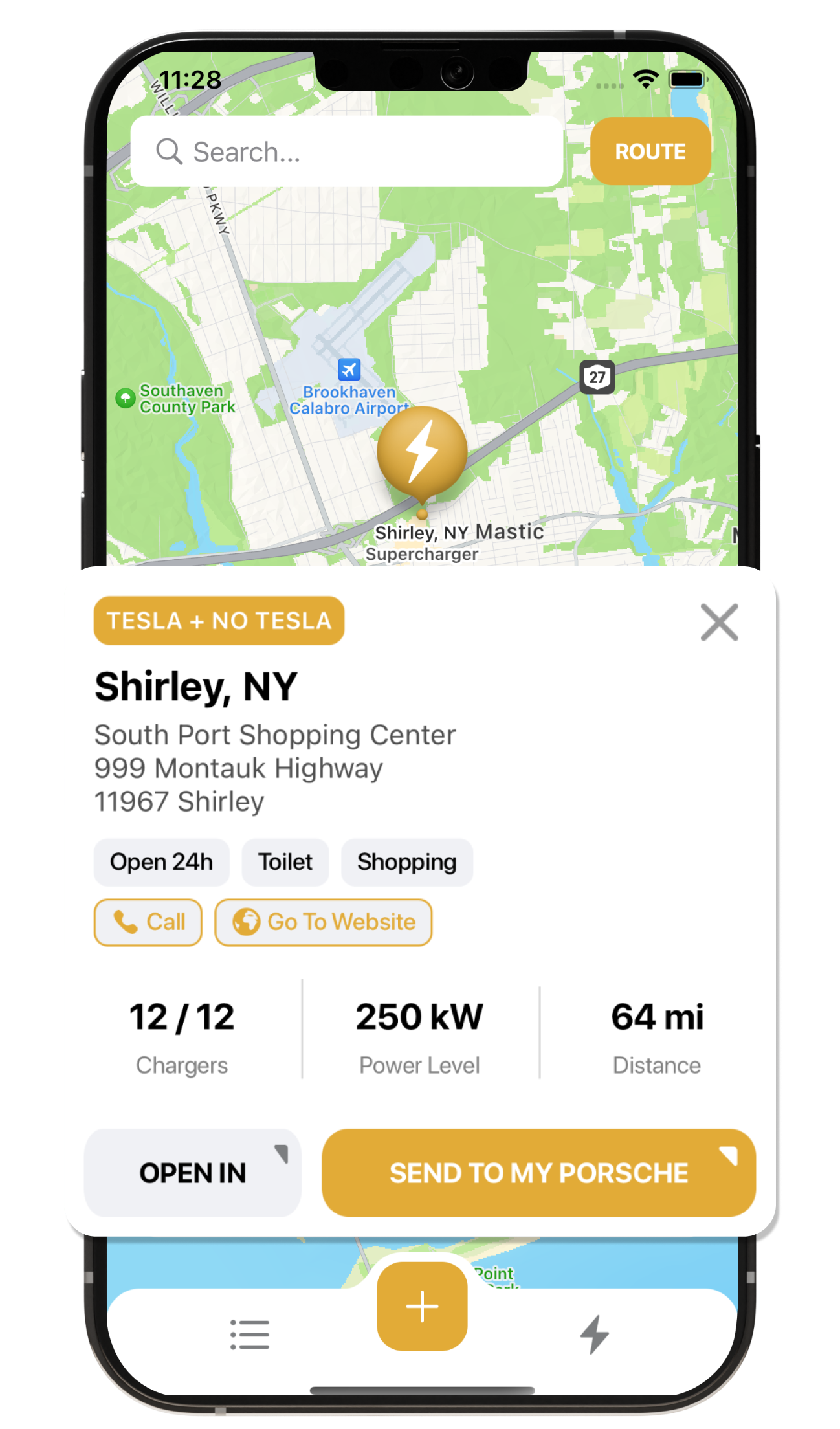Tap the Search field on the map

346,151
